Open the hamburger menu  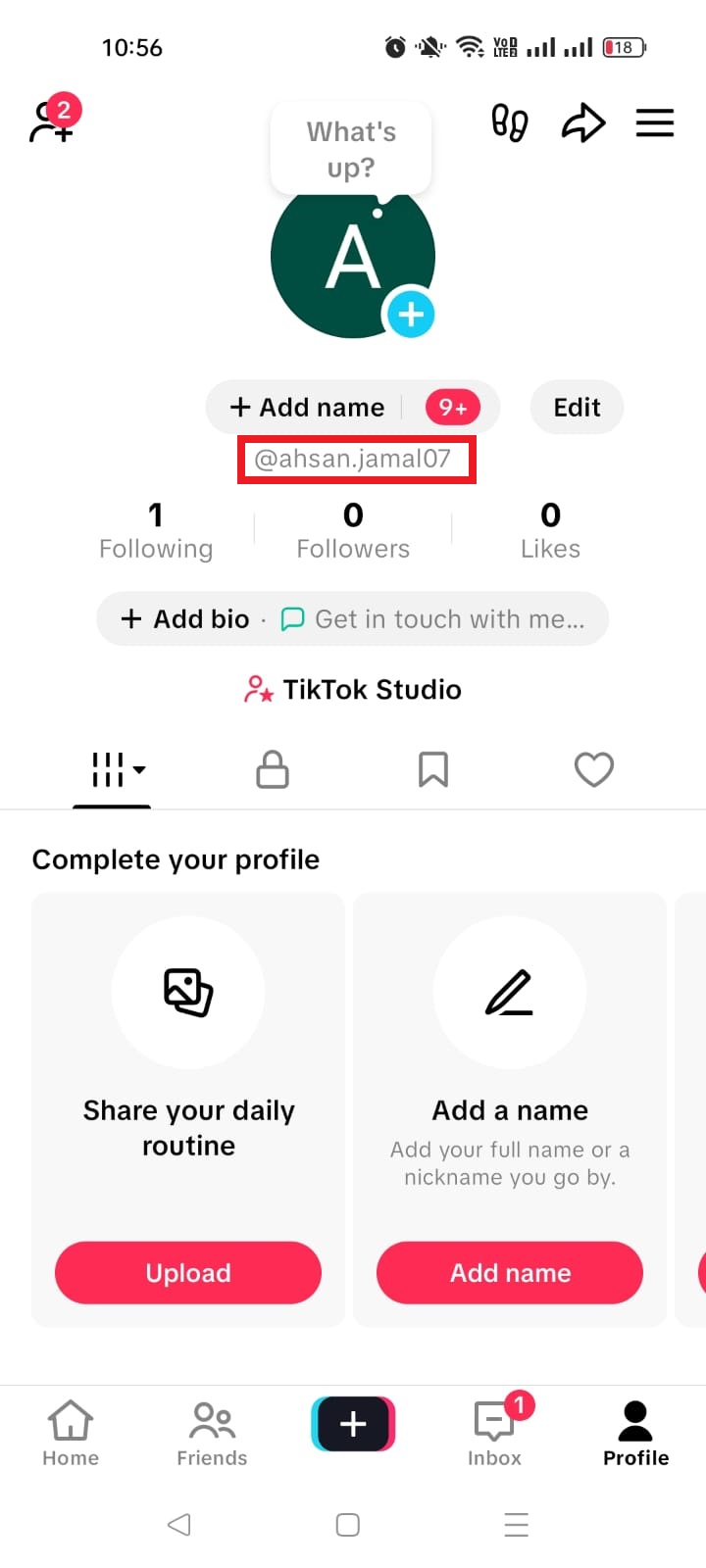(654, 122)
